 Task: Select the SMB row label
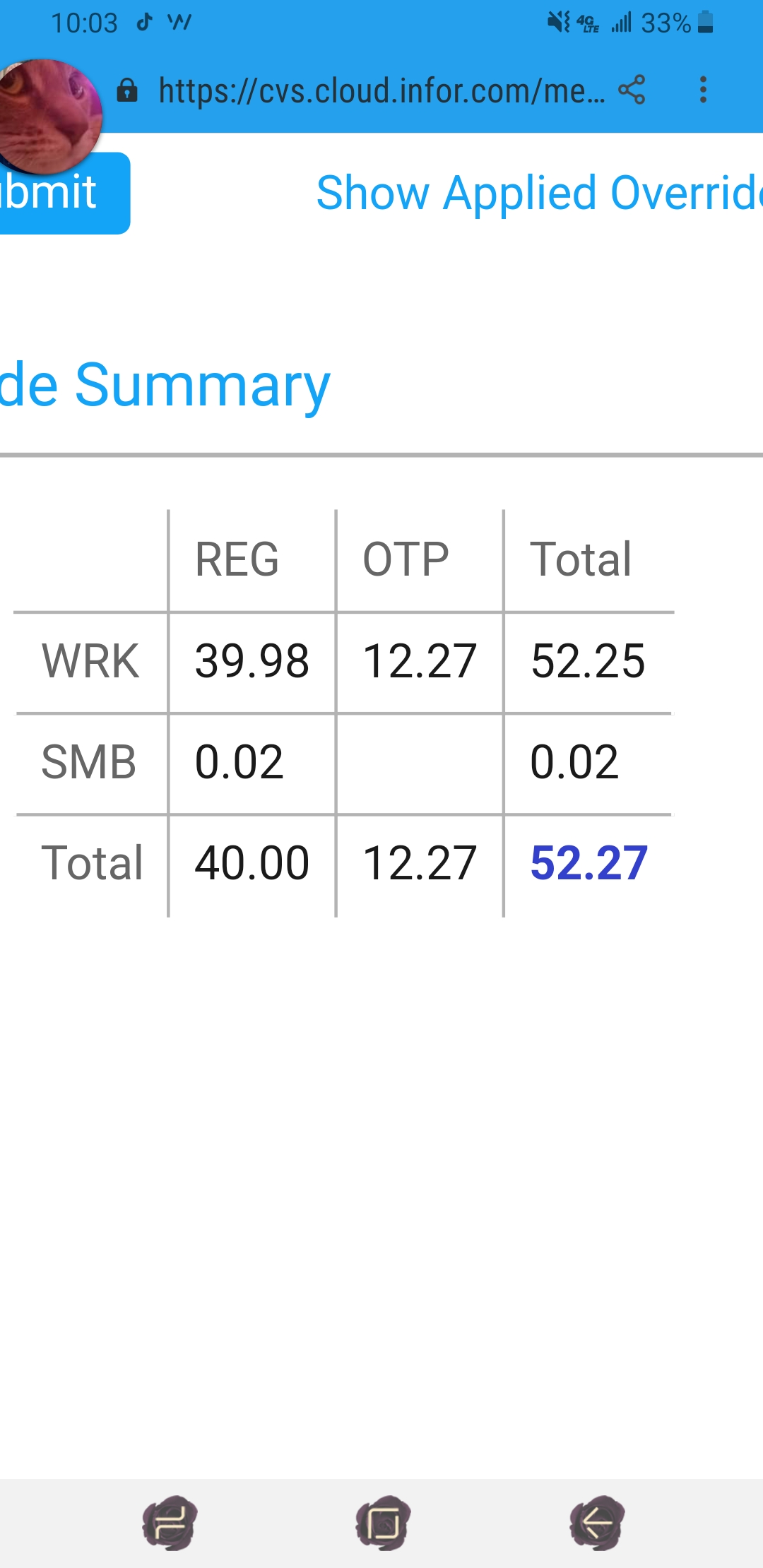[x=90, y=761]
